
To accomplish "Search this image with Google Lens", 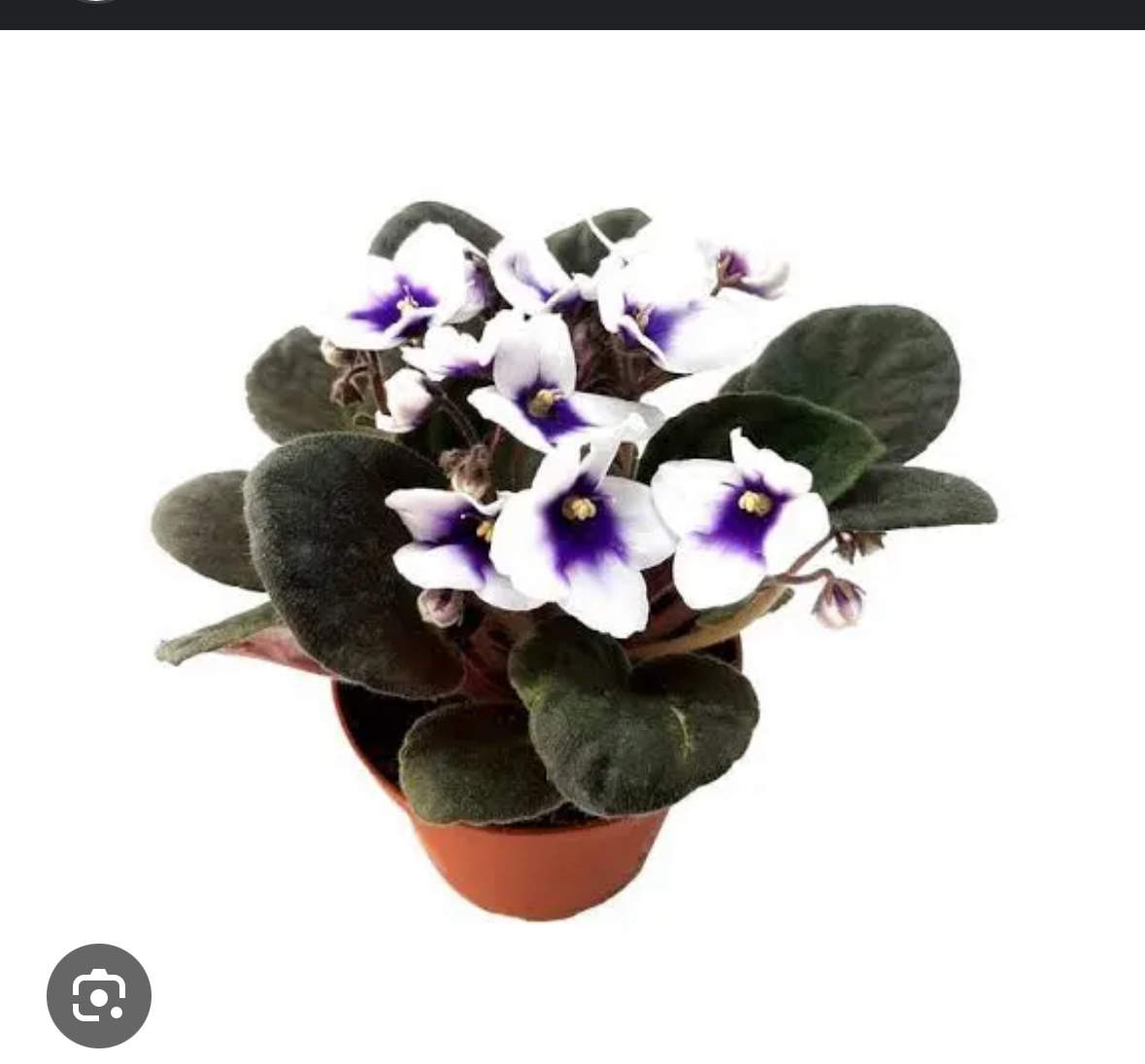I will click(x=99, y=996).
